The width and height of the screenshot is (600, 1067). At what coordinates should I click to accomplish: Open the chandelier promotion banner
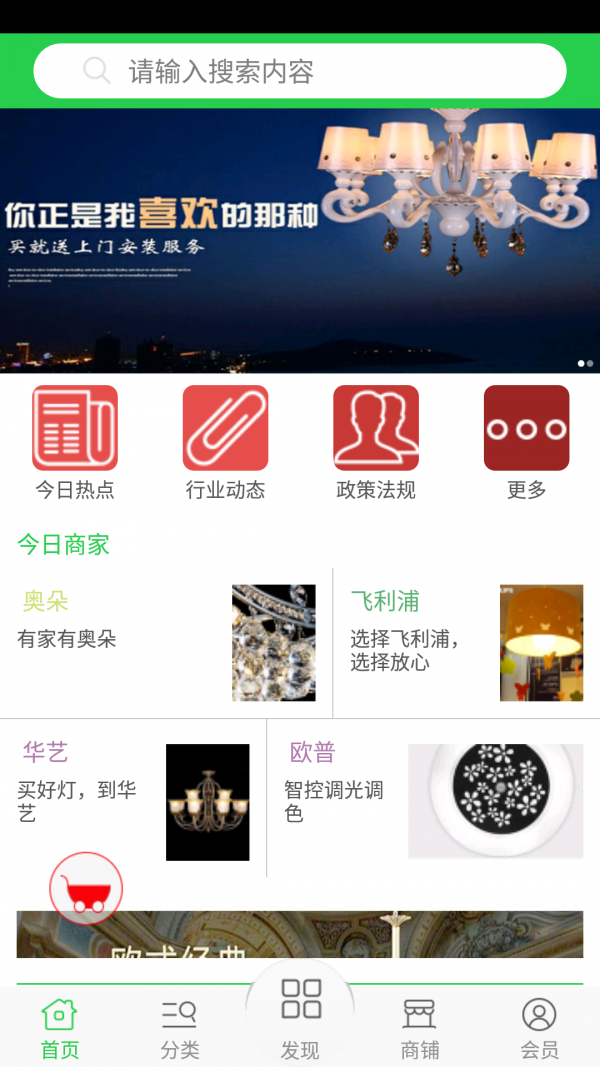point(300,240)
